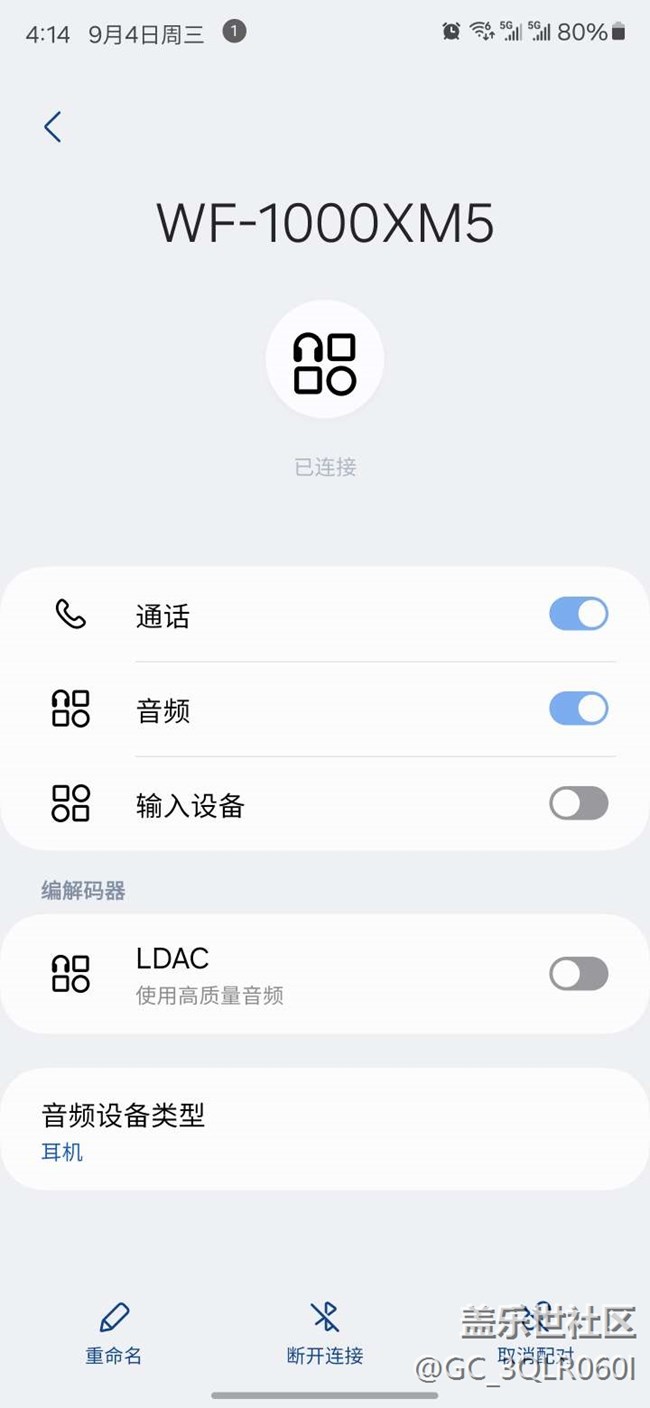
Task: Enable the 输入设备 switch
Action: tap(578, 803)
